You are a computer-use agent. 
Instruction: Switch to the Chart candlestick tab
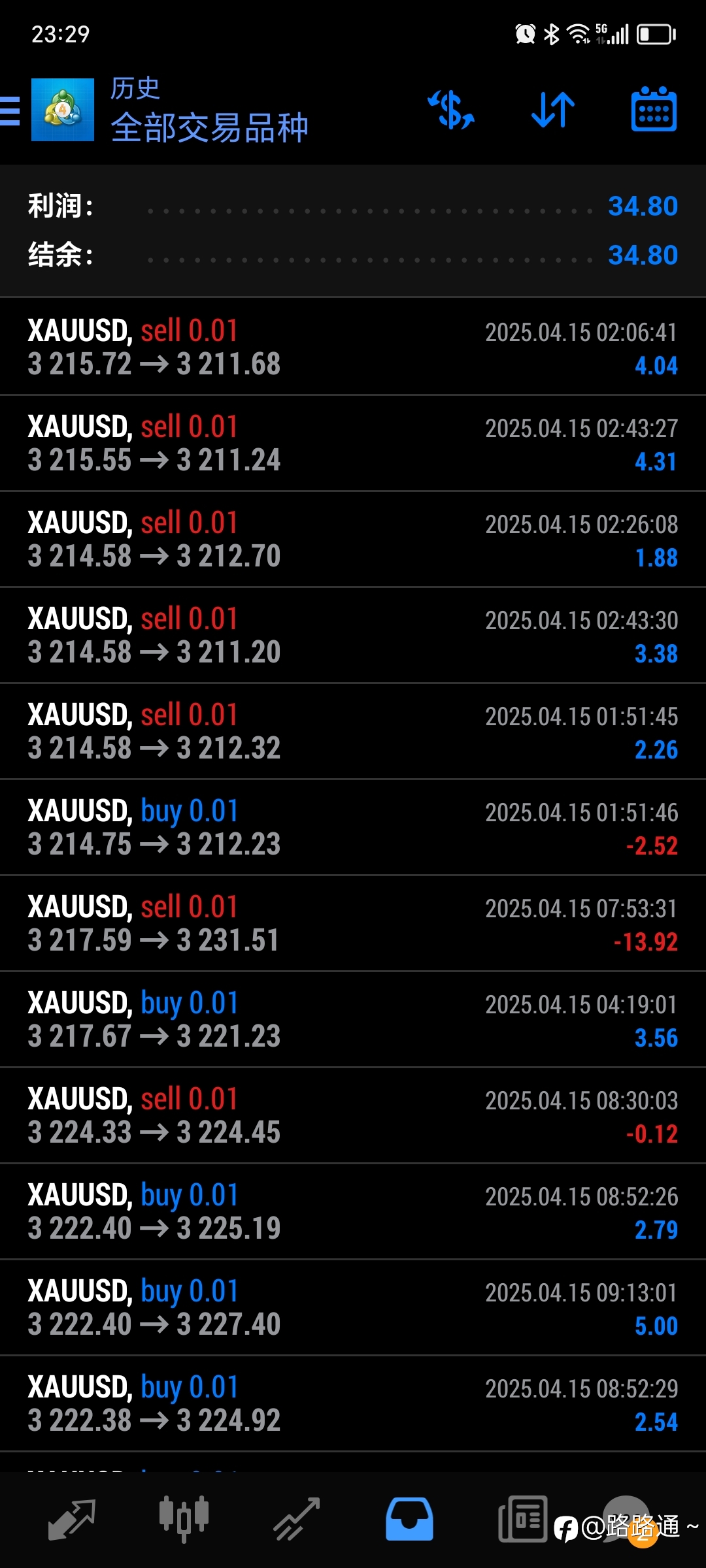[x=184, y=1520]
